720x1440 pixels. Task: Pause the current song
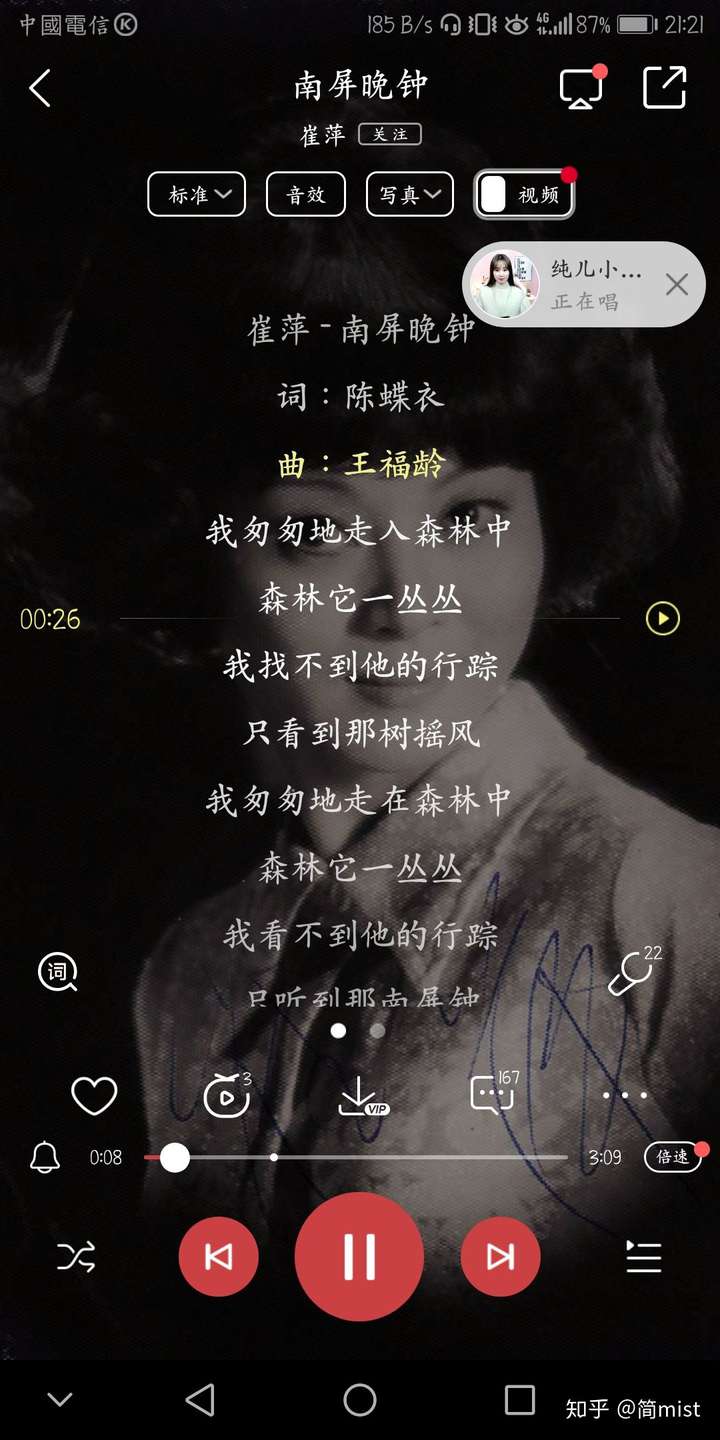pos(359,1257)
